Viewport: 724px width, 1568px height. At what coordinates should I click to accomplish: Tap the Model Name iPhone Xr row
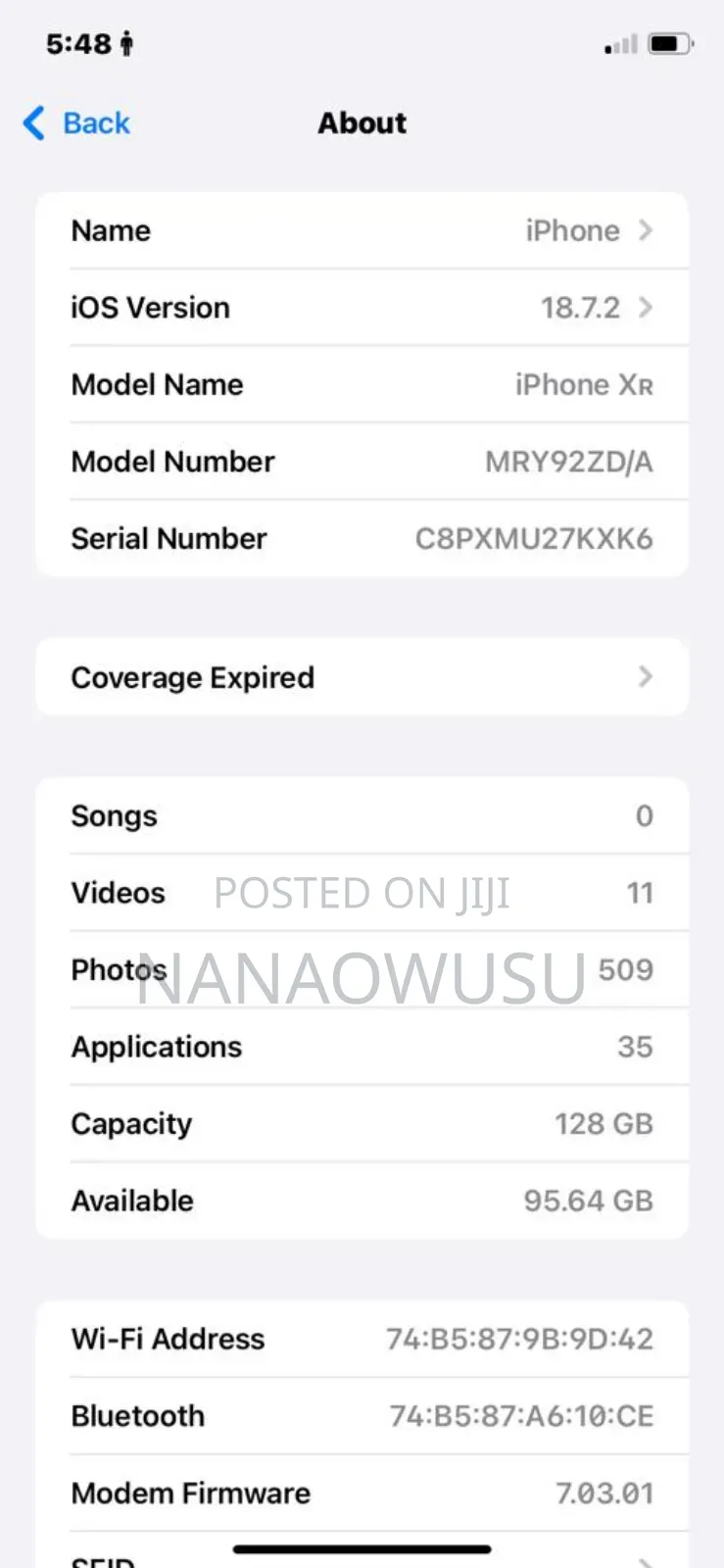pyautogui.click(x=362, y=385)
